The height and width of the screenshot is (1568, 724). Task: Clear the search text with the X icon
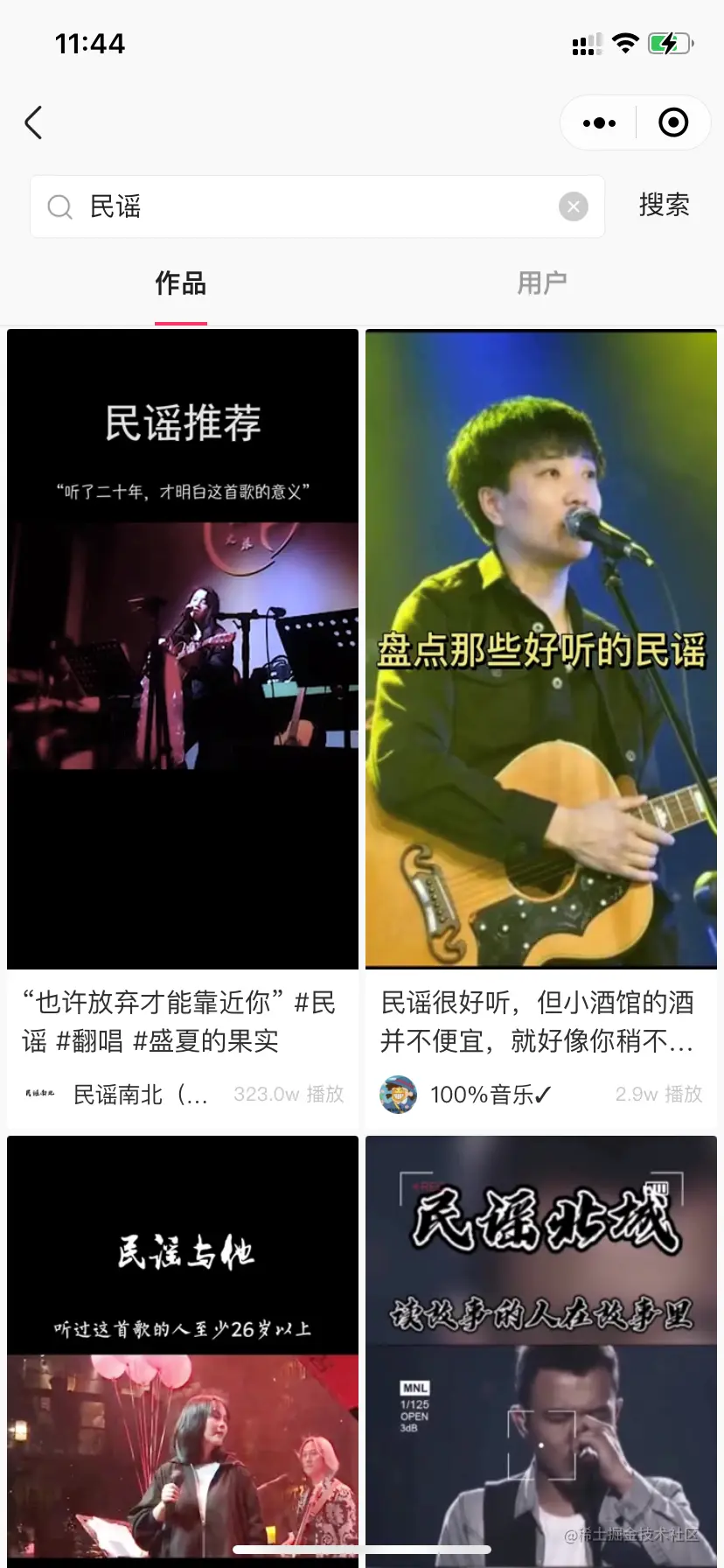click(574, 206)
